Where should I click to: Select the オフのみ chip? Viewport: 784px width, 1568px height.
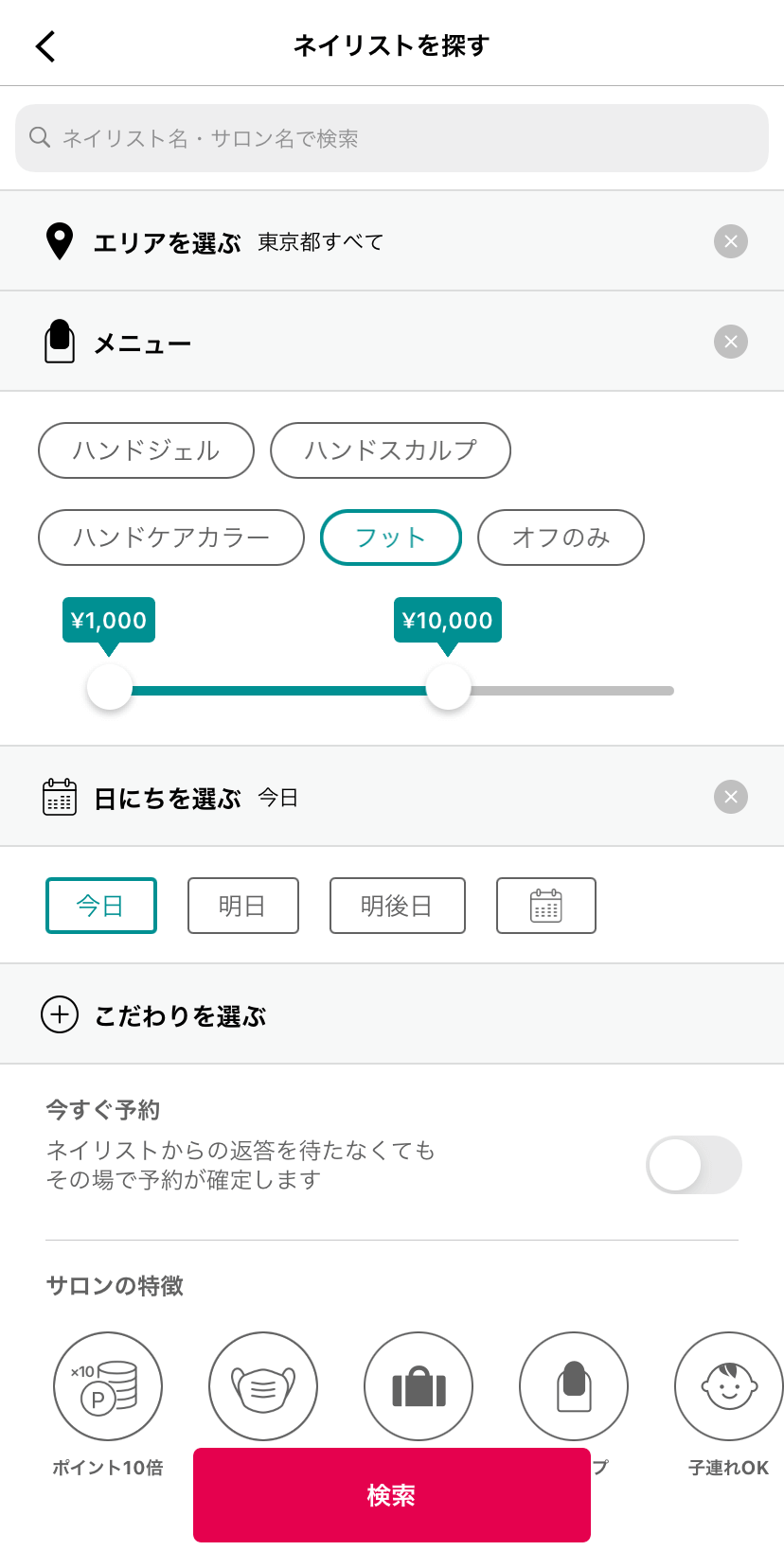click(561, 537)
